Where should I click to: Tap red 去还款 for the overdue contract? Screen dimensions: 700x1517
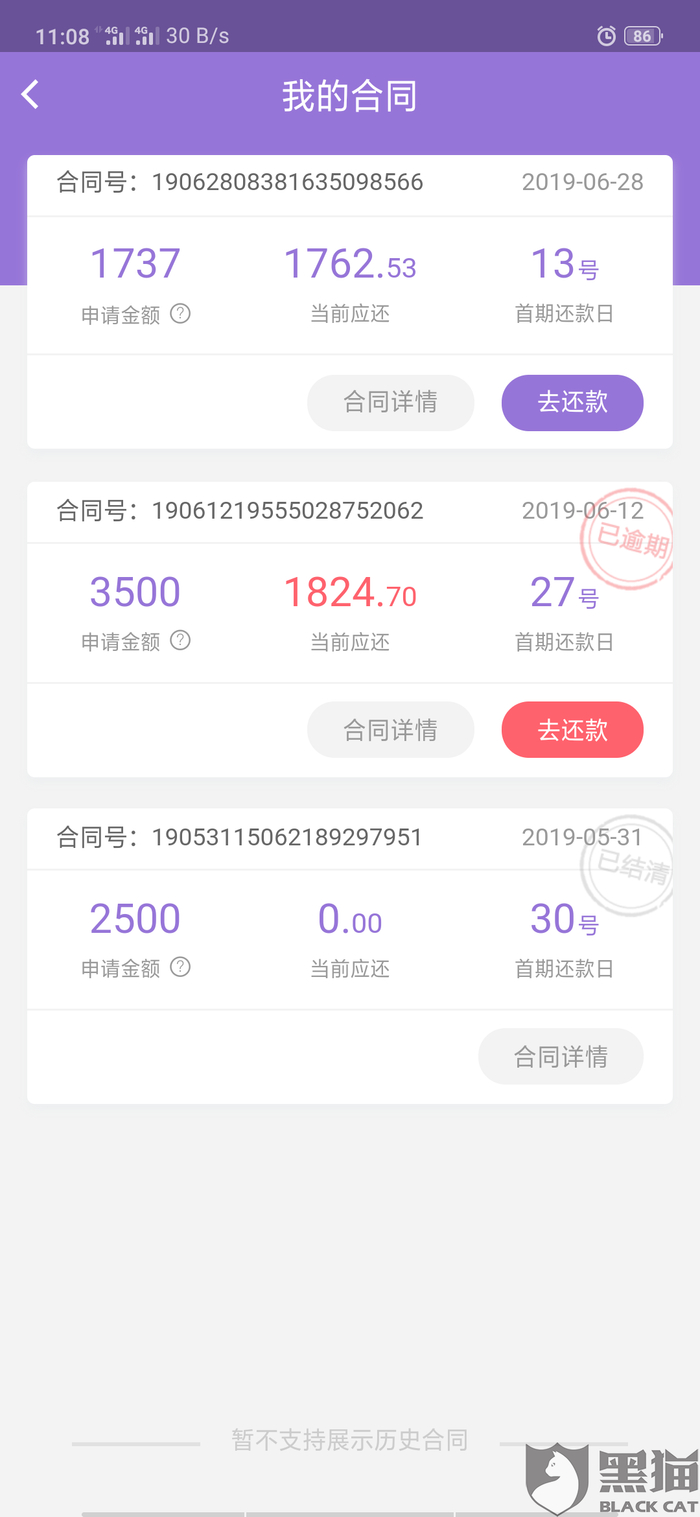572,730
